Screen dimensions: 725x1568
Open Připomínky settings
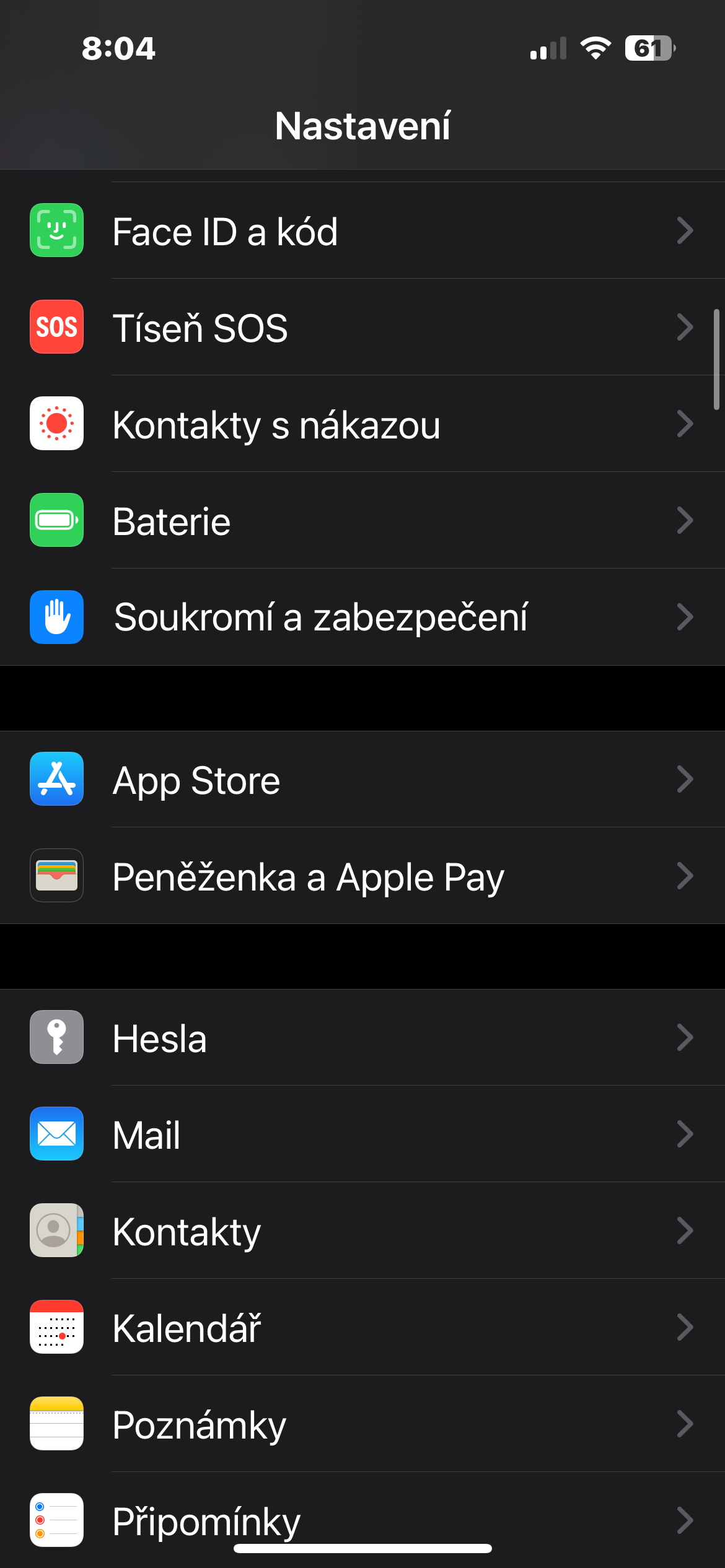[362, 1517]
